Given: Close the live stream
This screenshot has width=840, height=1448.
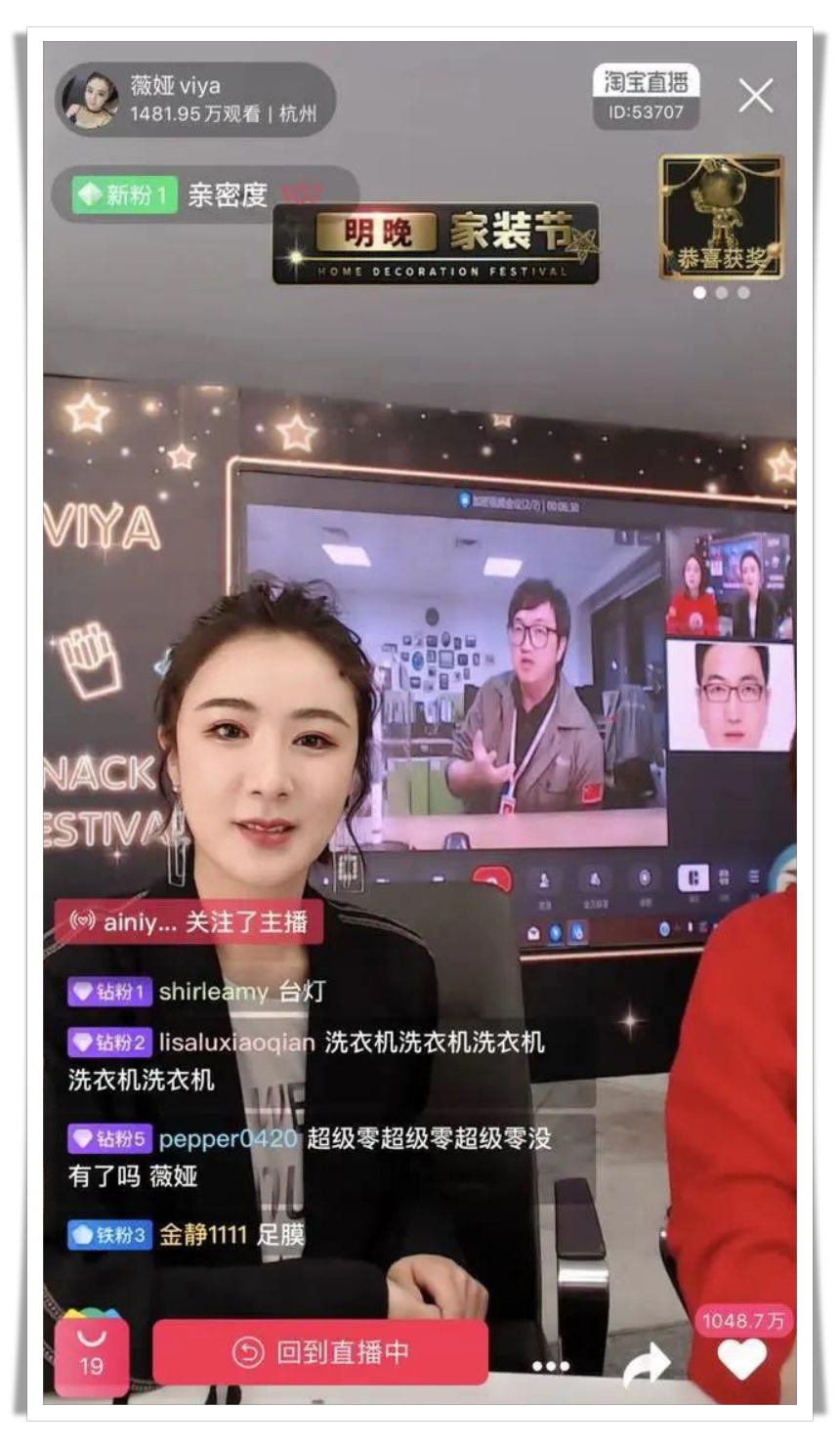Looking at the screenshot, I should (x=756, y=96).
